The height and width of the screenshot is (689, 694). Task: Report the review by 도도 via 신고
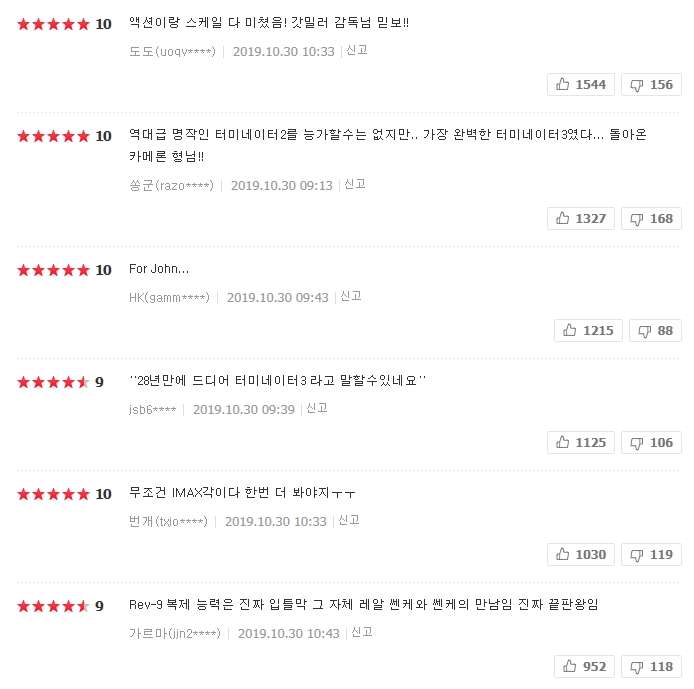pos(357,50)
